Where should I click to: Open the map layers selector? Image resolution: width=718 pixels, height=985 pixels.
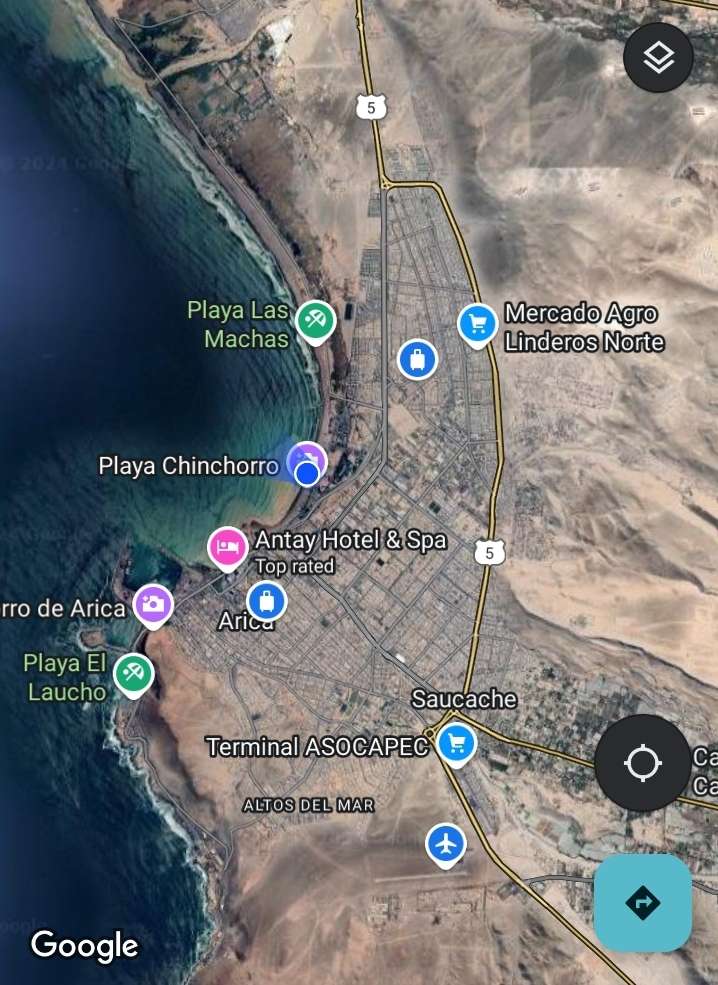tap(658, 58)
